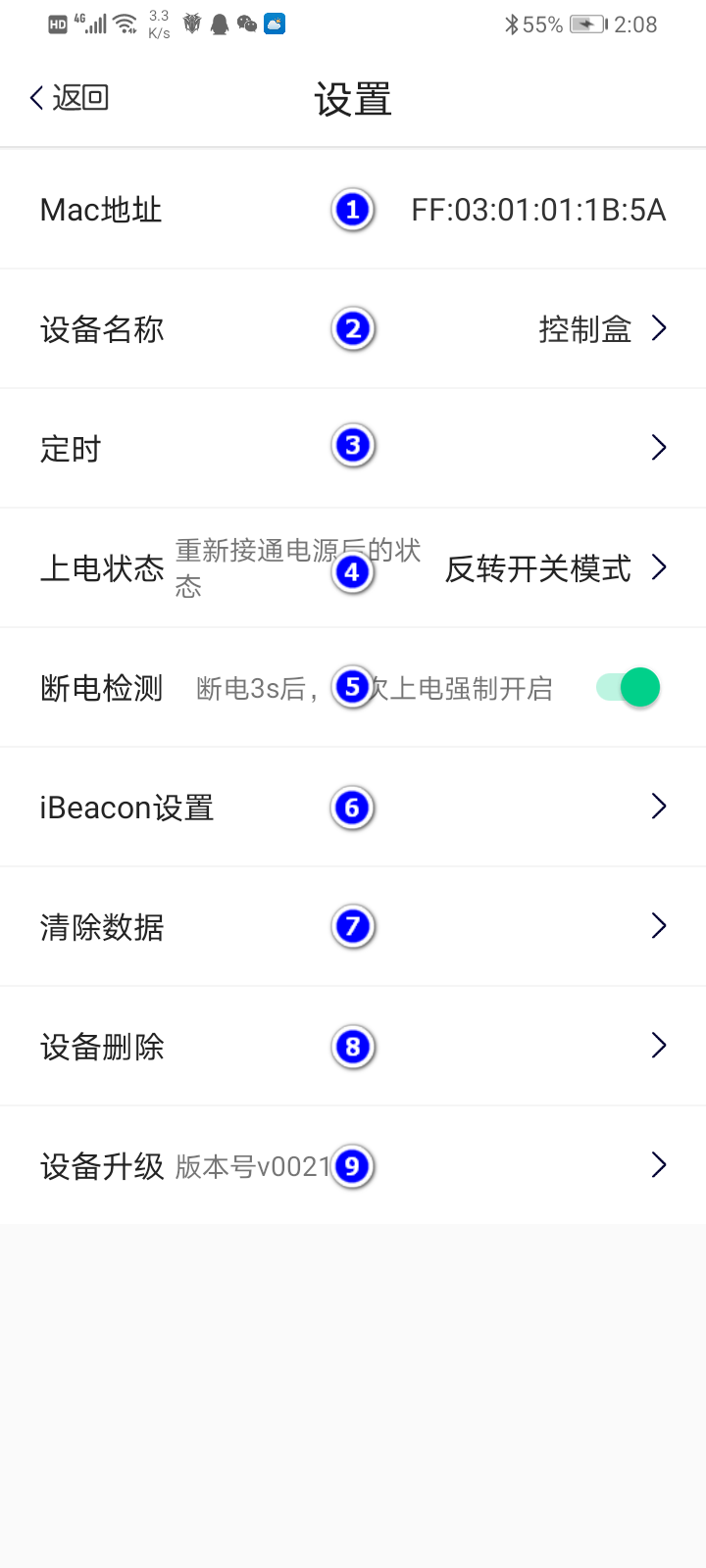Go back using the 返回 button
706x1568 pixels.
69,98
